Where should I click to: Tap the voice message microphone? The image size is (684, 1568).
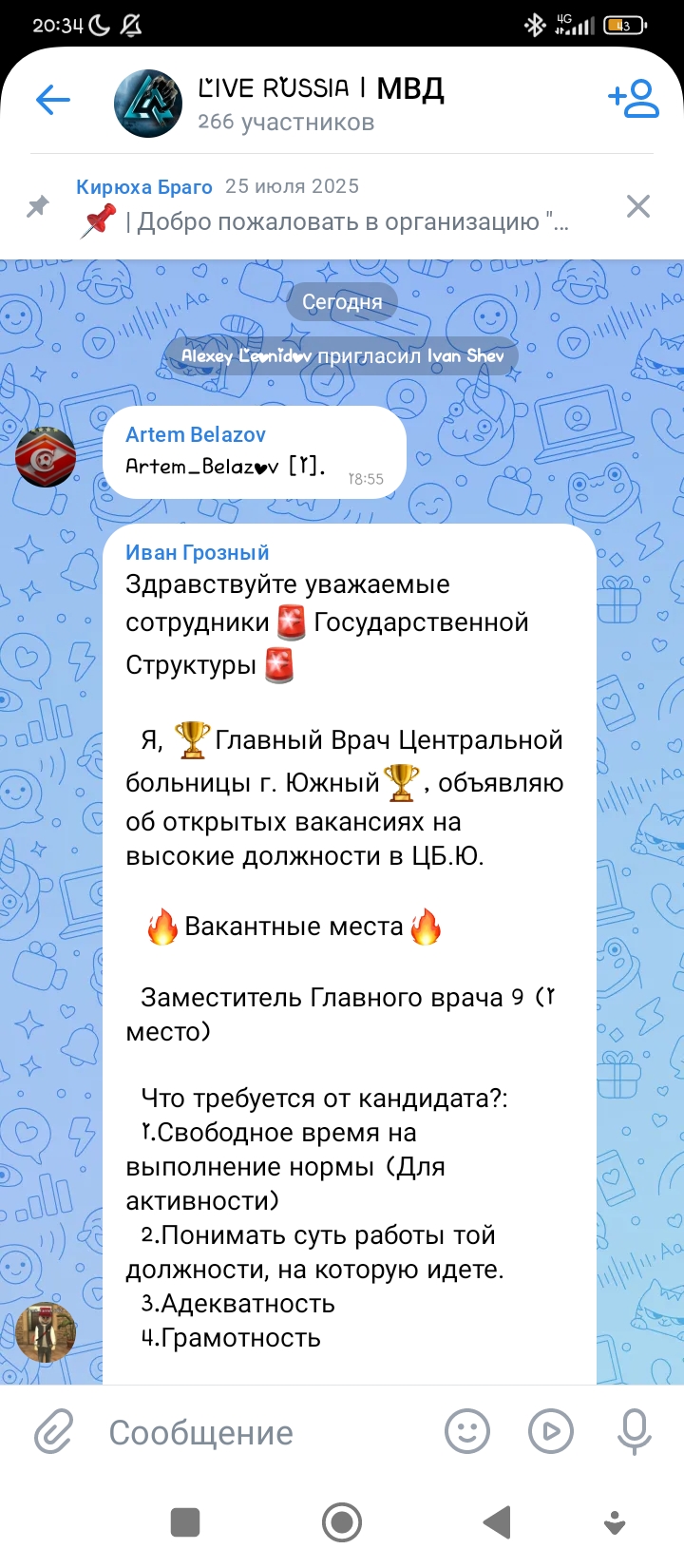coord(634,1431)
